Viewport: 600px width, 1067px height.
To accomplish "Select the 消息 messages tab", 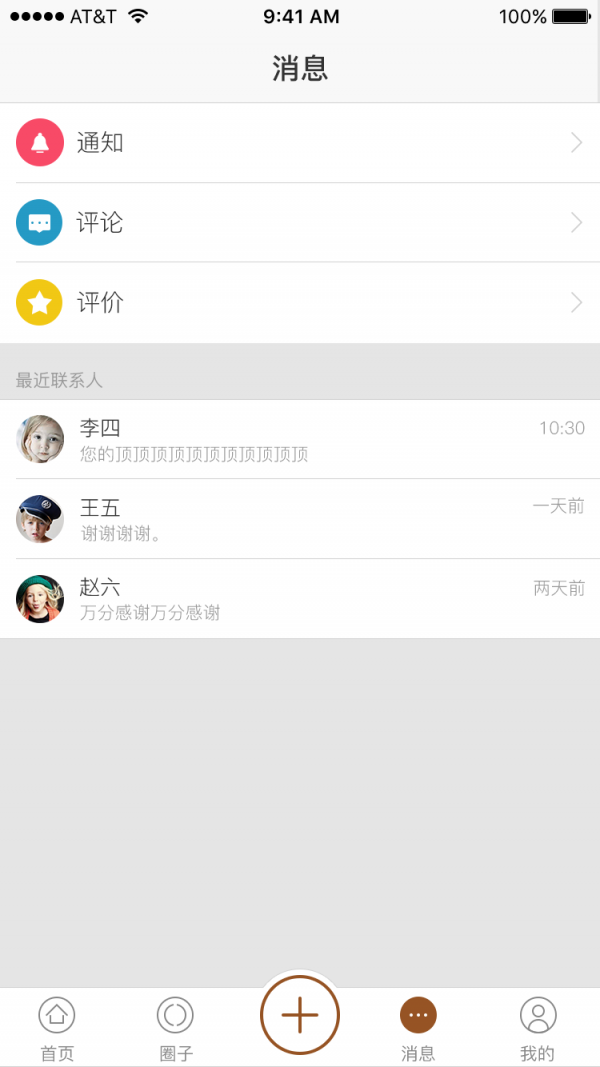I will coord(418,1028).
